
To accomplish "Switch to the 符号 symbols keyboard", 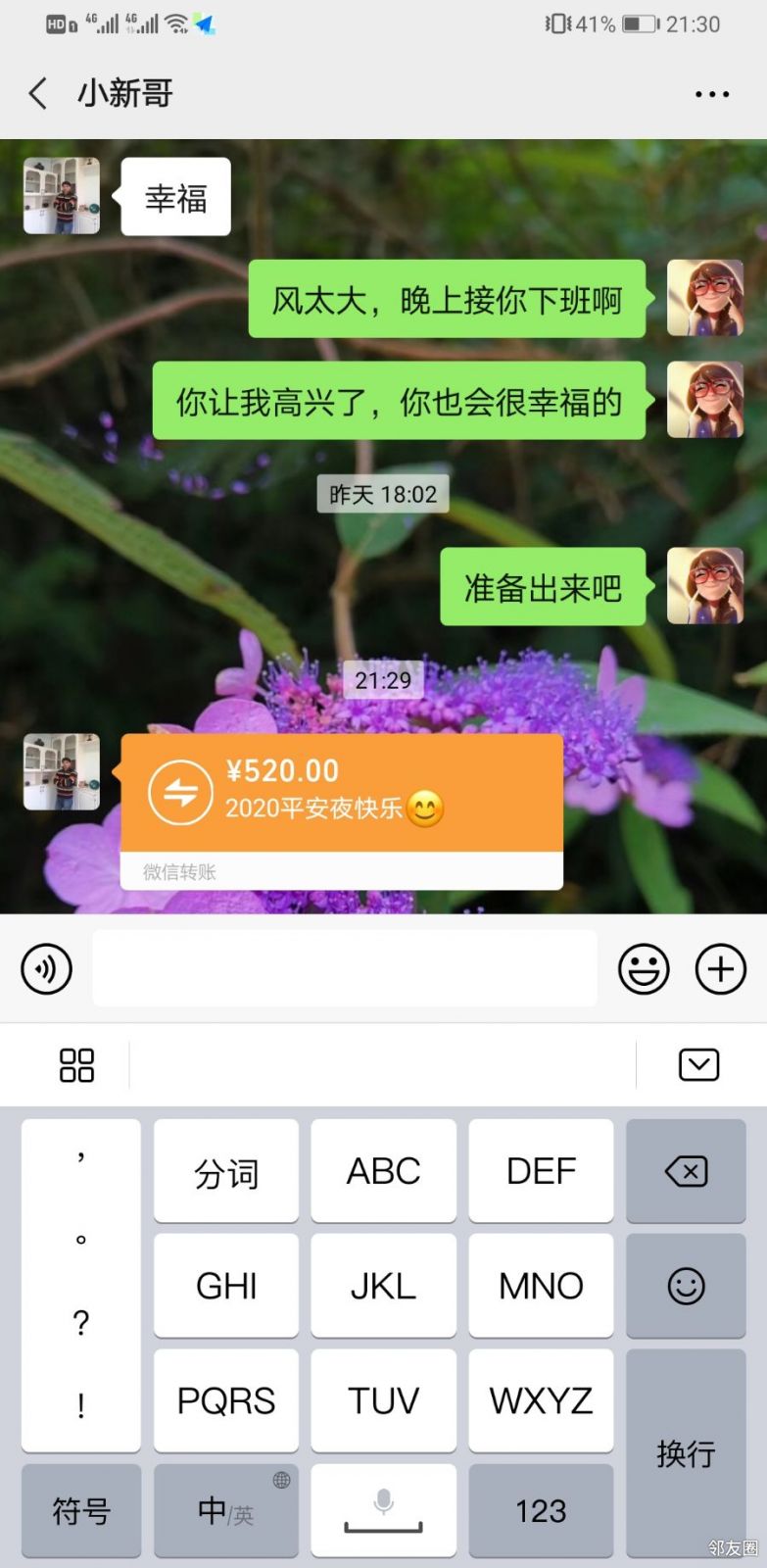I will (81, 1510).
